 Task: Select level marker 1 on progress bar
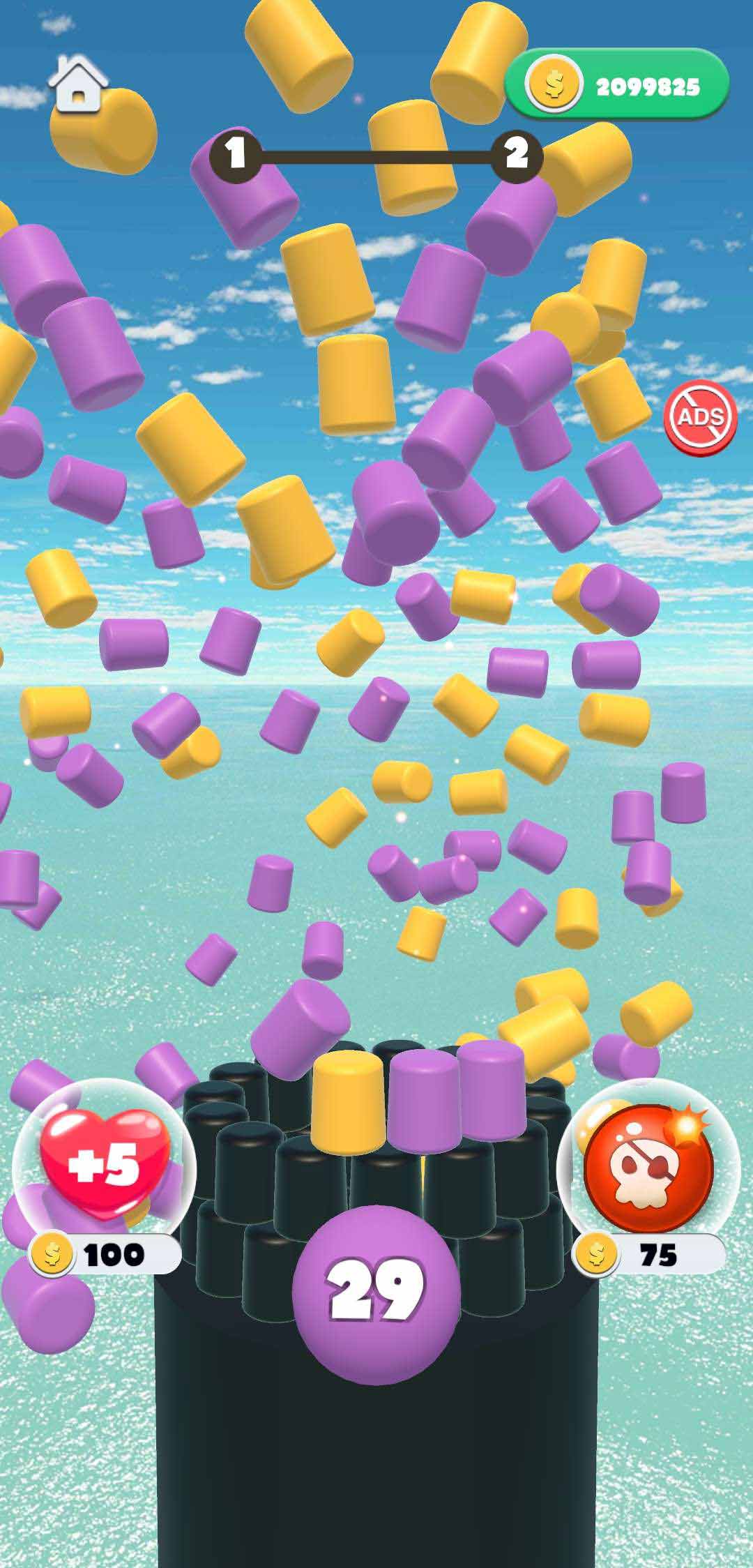pyautogui.click(x=234, y=155)
